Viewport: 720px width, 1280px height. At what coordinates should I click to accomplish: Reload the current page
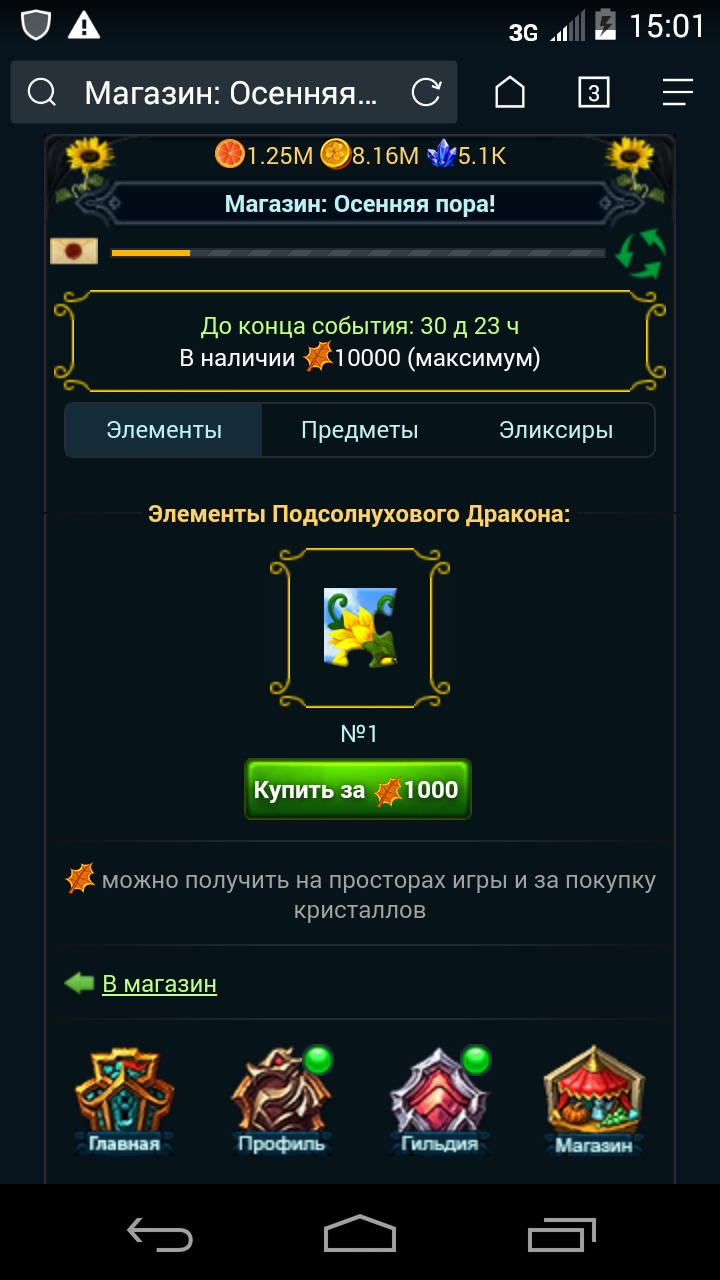(x=426, y=93)
